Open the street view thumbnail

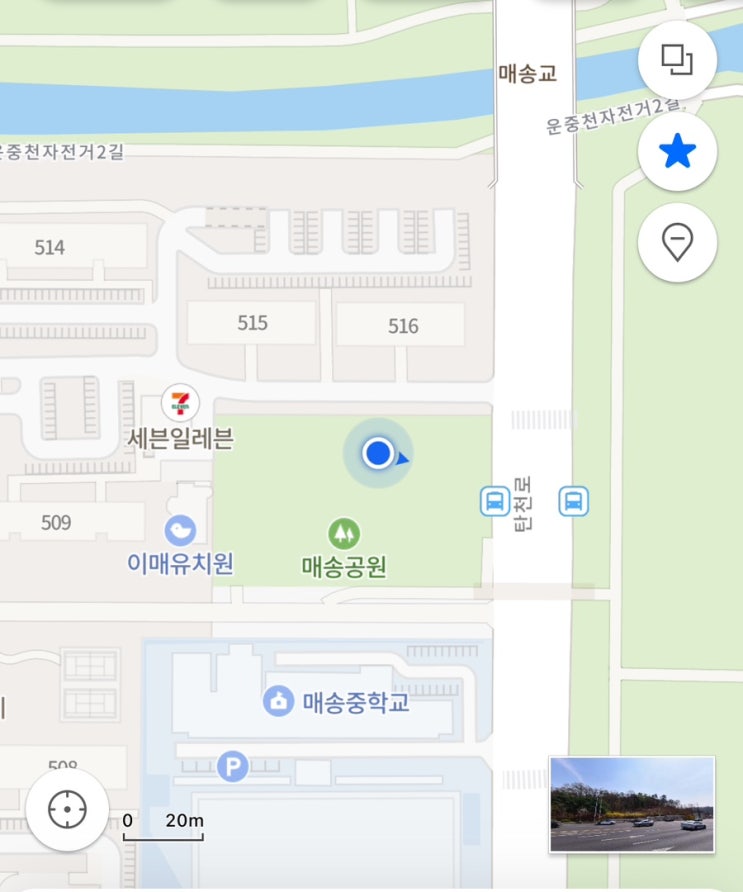(x=632, y=804)
